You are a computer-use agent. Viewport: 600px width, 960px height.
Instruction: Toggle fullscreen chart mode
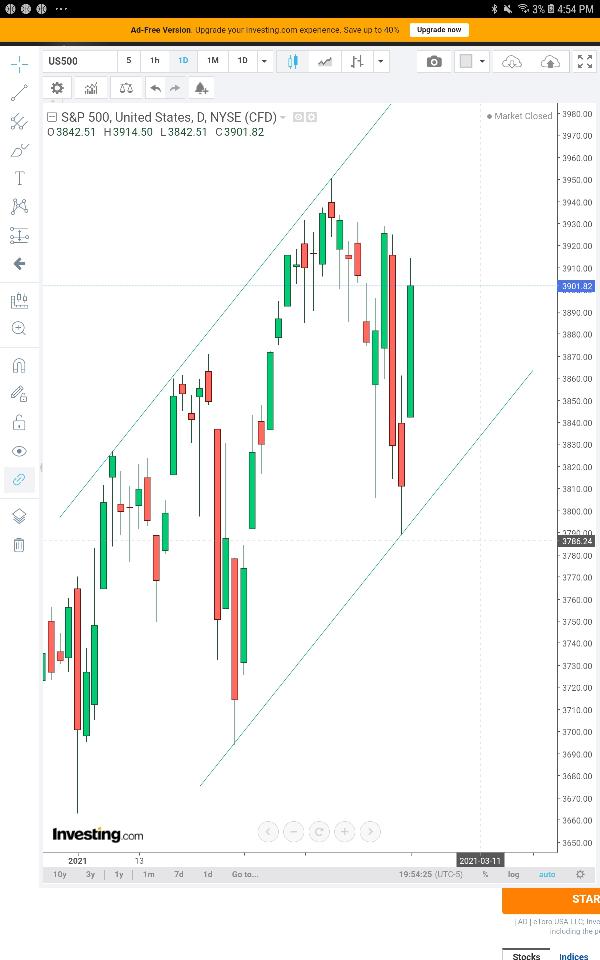pyautogui.click(x=585, y=62)
